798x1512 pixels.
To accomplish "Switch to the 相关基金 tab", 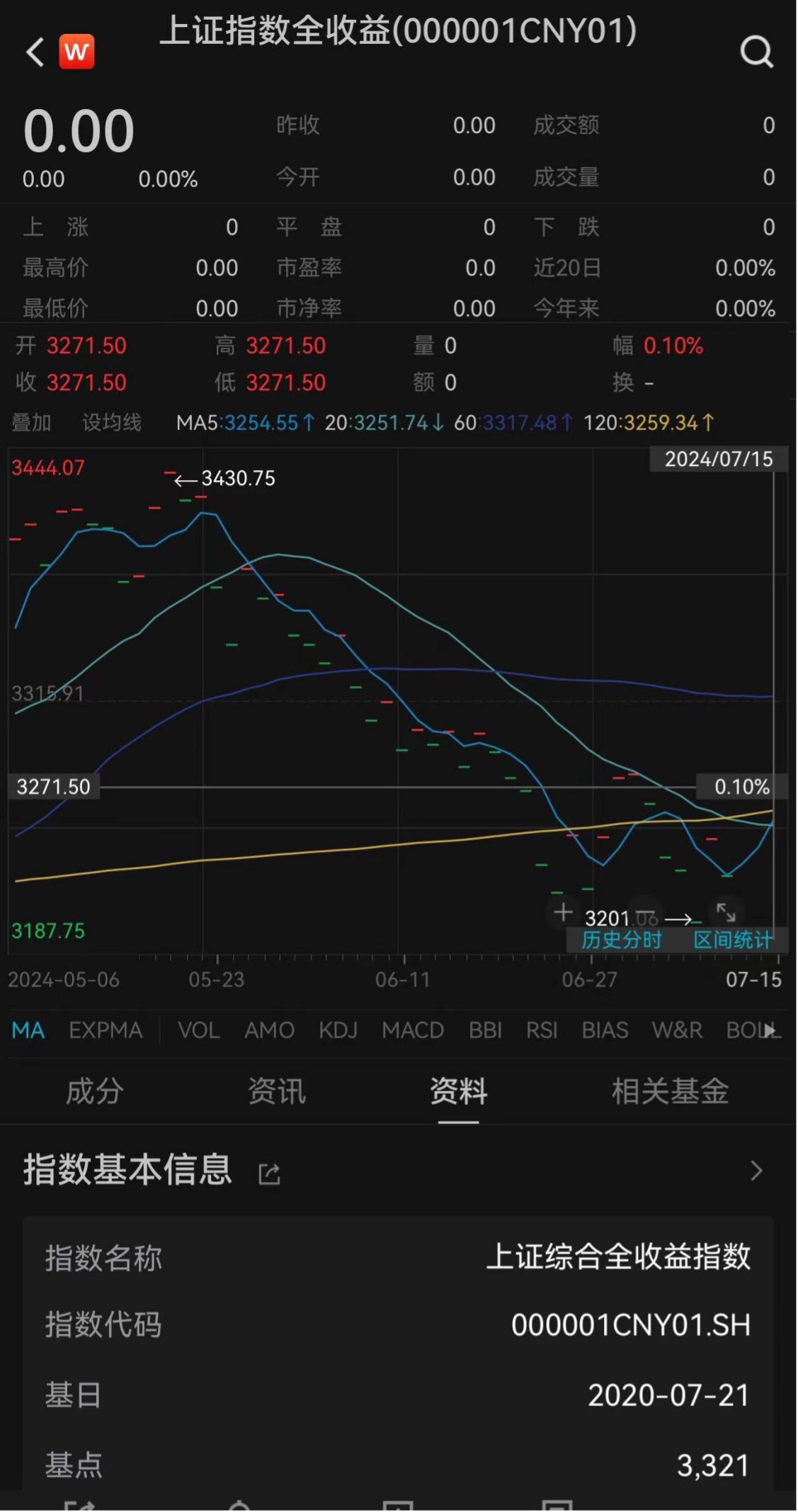I will (x=670, y=1091).
